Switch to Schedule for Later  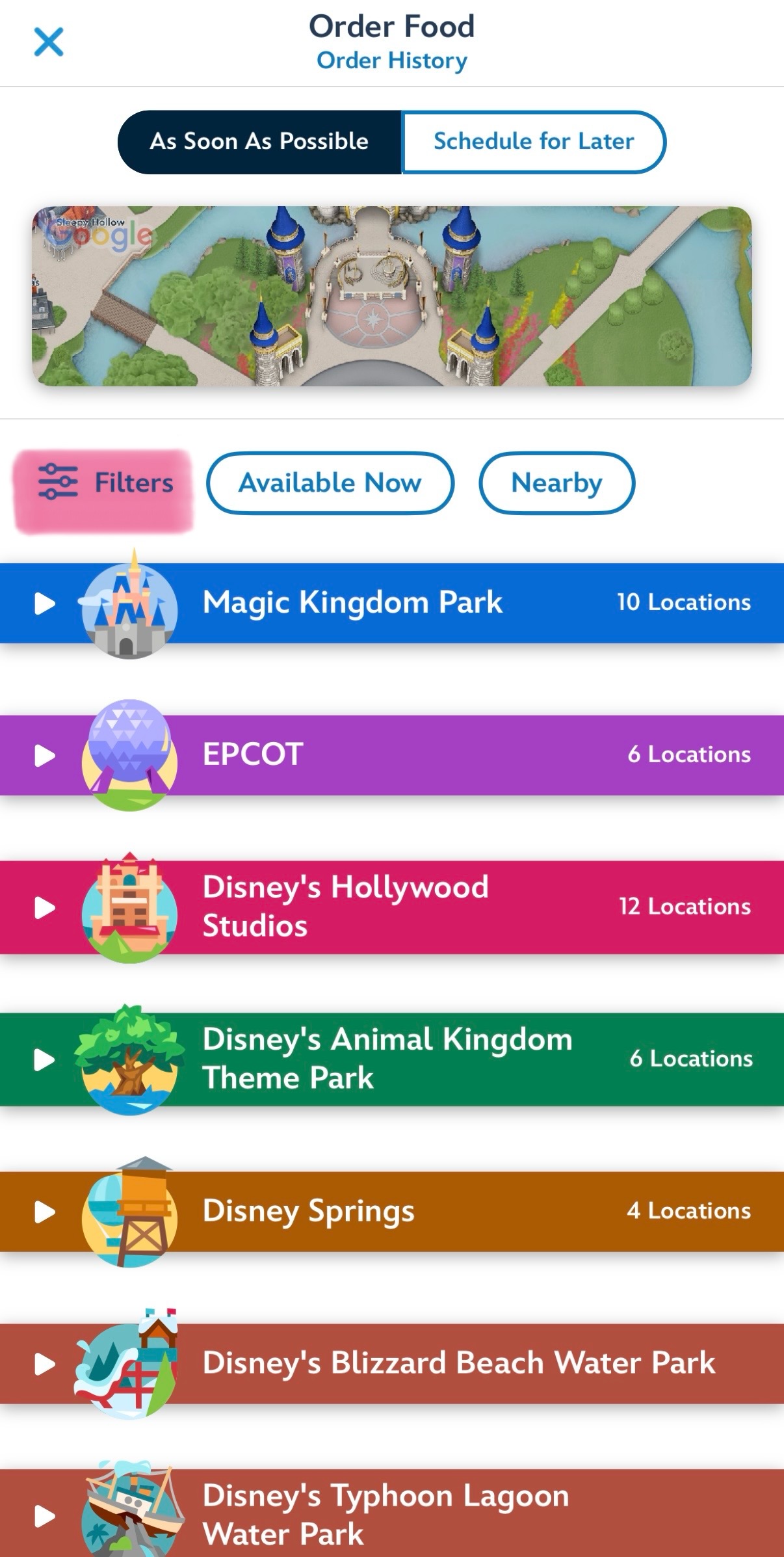(533, 142)
